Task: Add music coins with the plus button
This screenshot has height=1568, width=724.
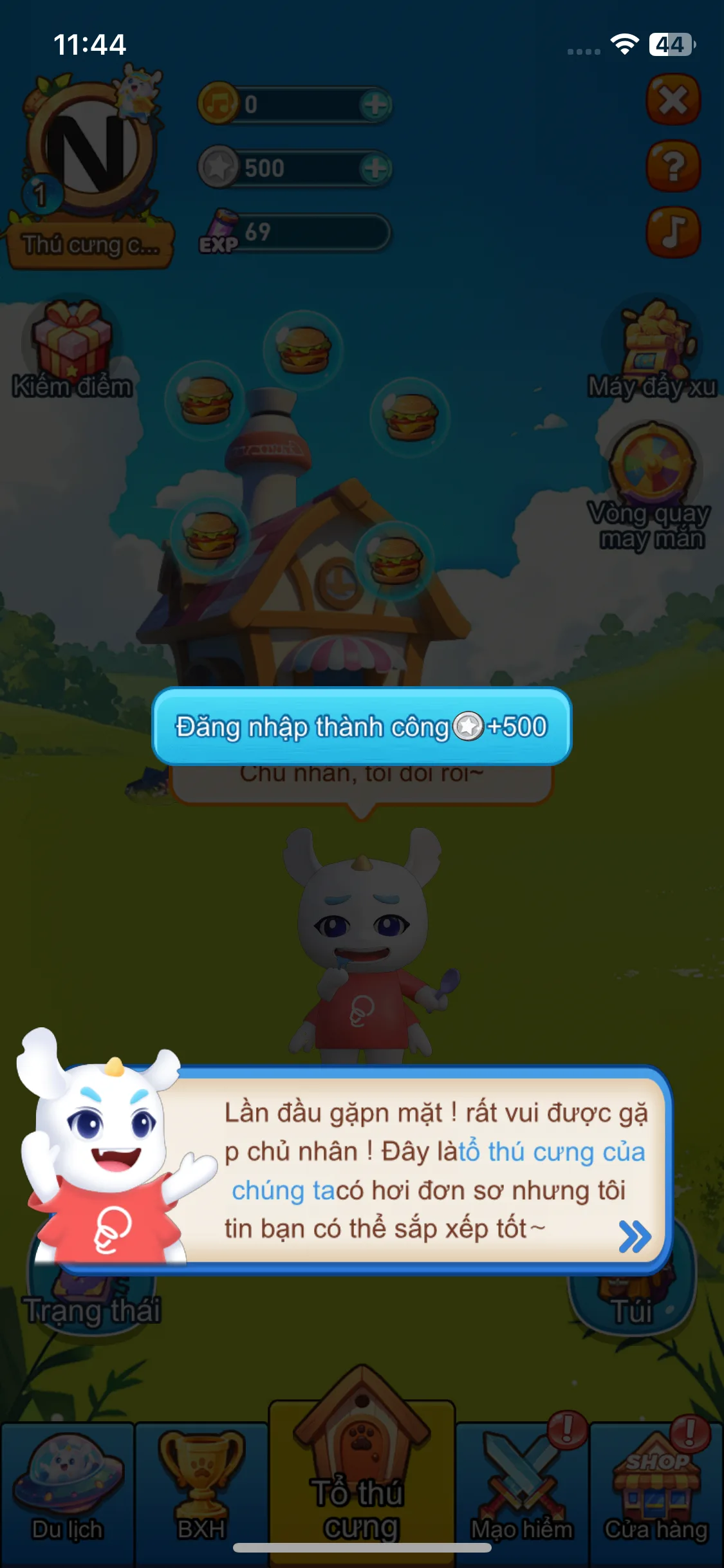Action: pyautogui.click(x=375, y=105)
